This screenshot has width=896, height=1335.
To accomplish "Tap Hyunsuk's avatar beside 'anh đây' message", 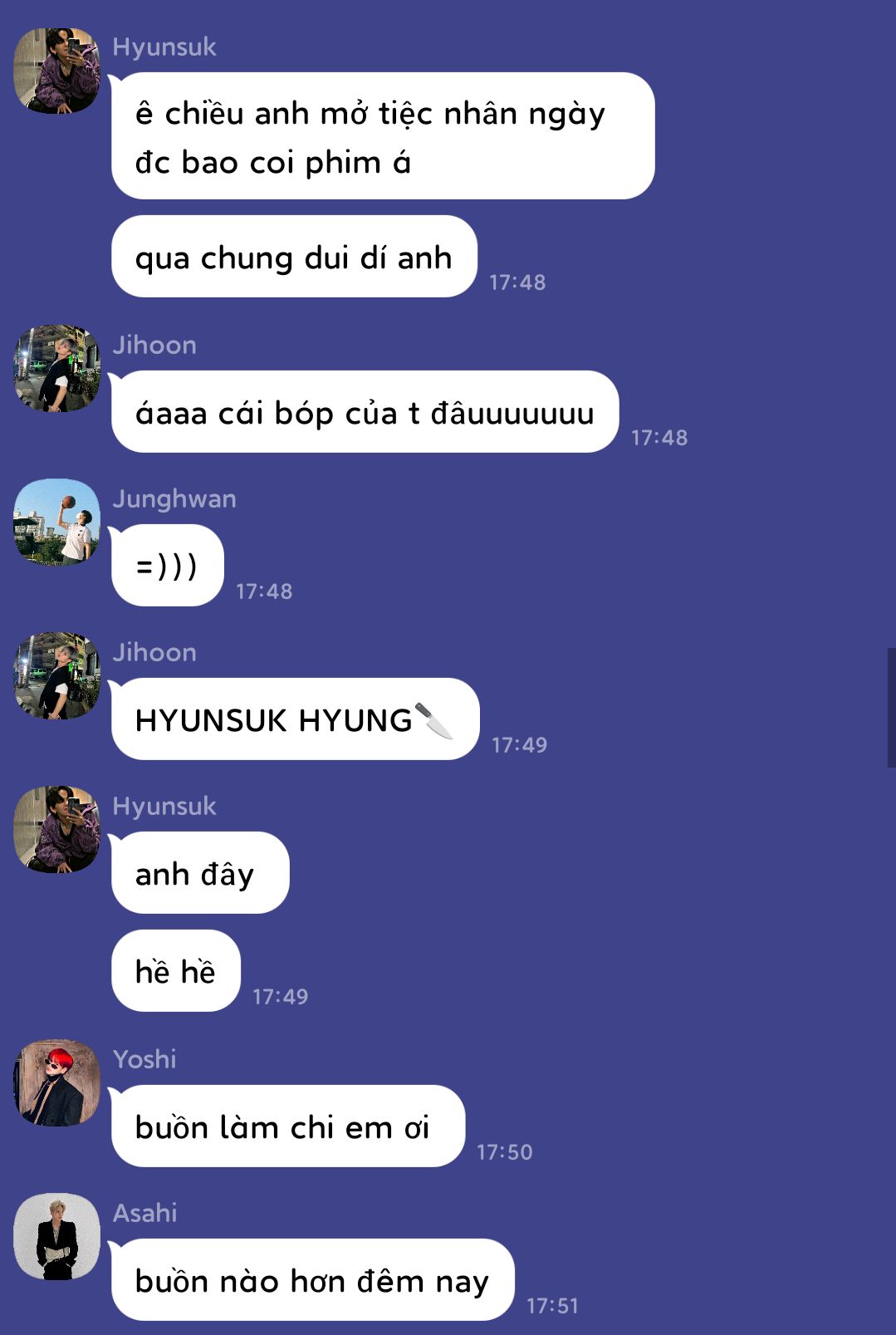I will coord(56,830).
